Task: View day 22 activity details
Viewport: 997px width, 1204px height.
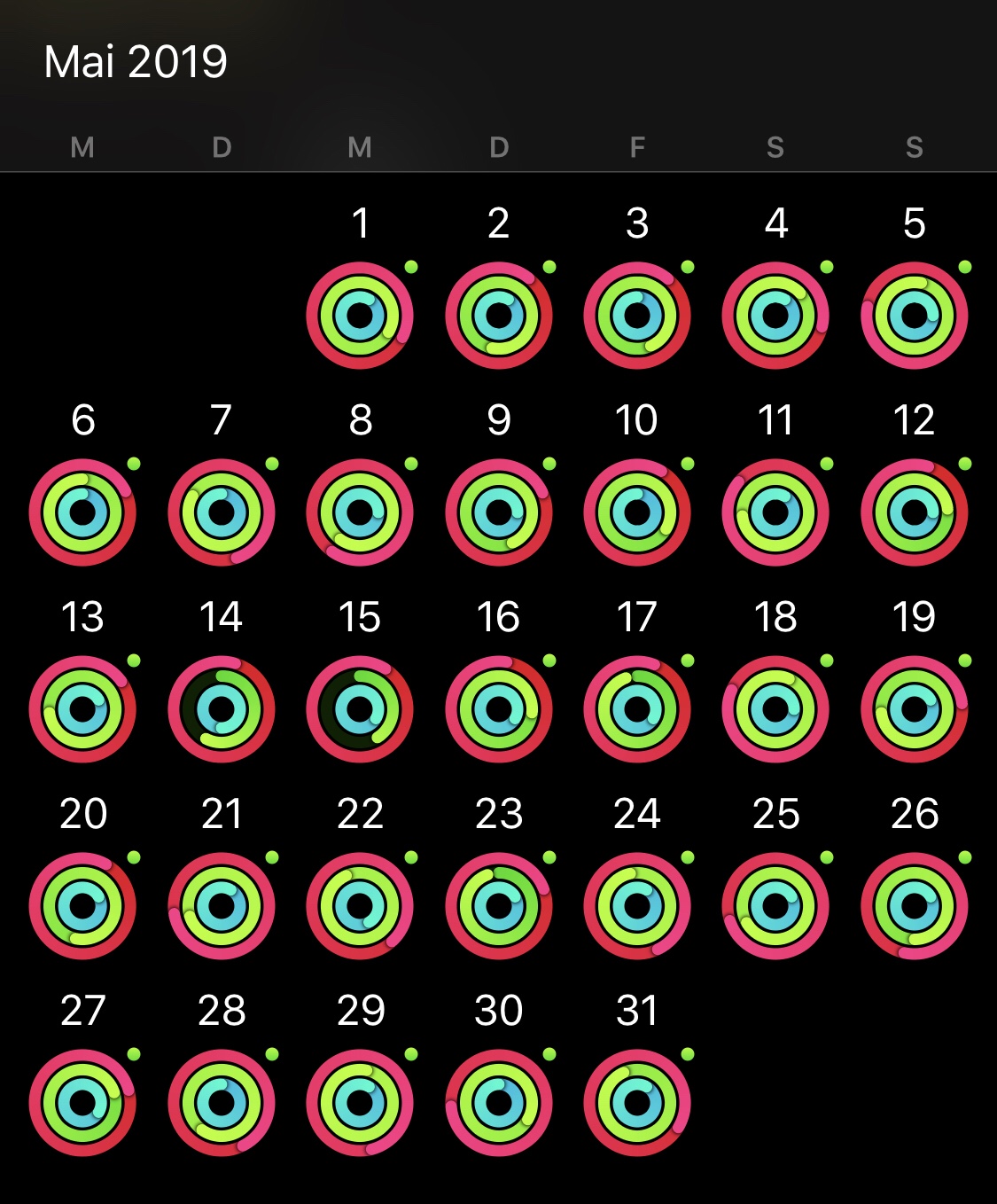Action: (360, 906)
